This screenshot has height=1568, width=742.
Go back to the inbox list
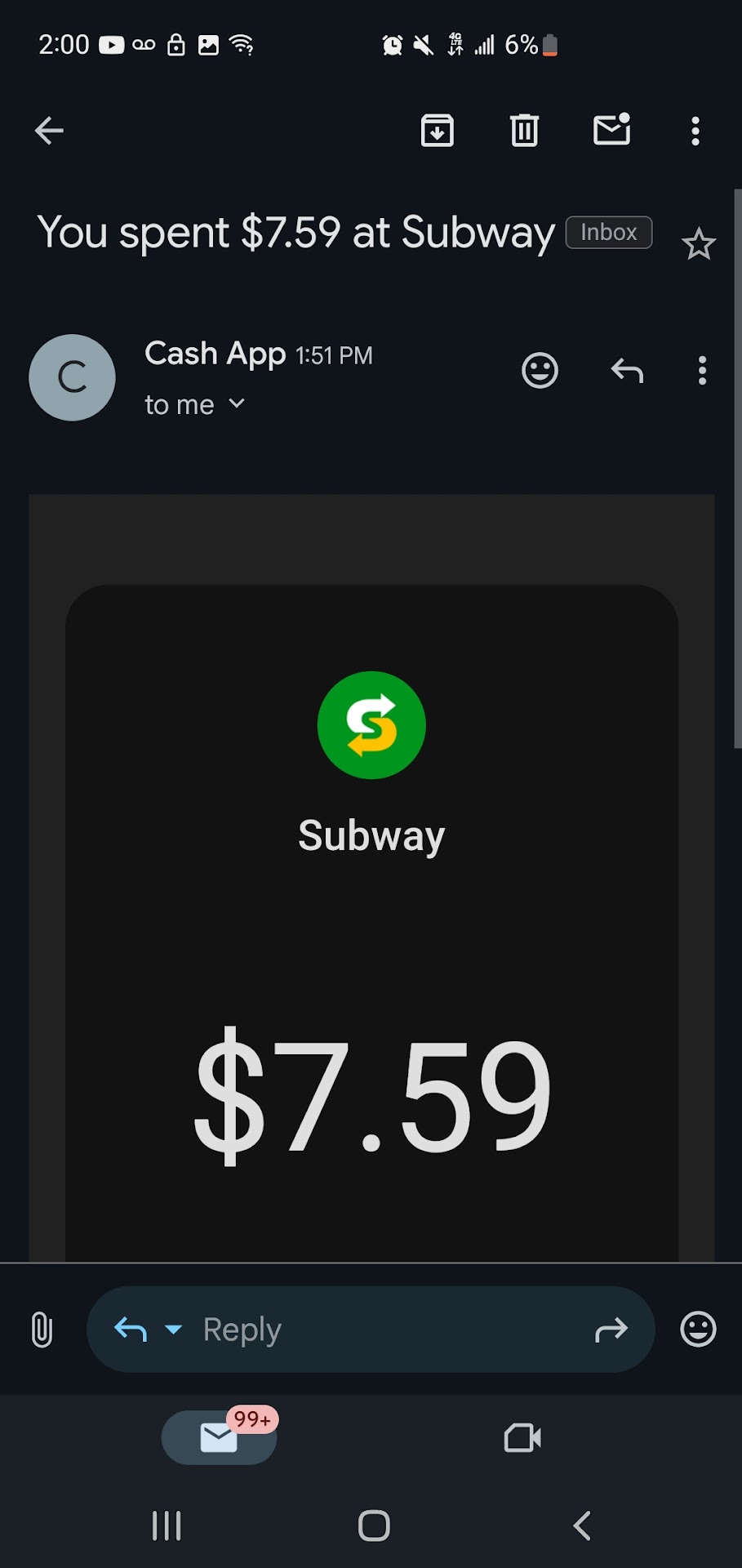[x=49, y=131]
